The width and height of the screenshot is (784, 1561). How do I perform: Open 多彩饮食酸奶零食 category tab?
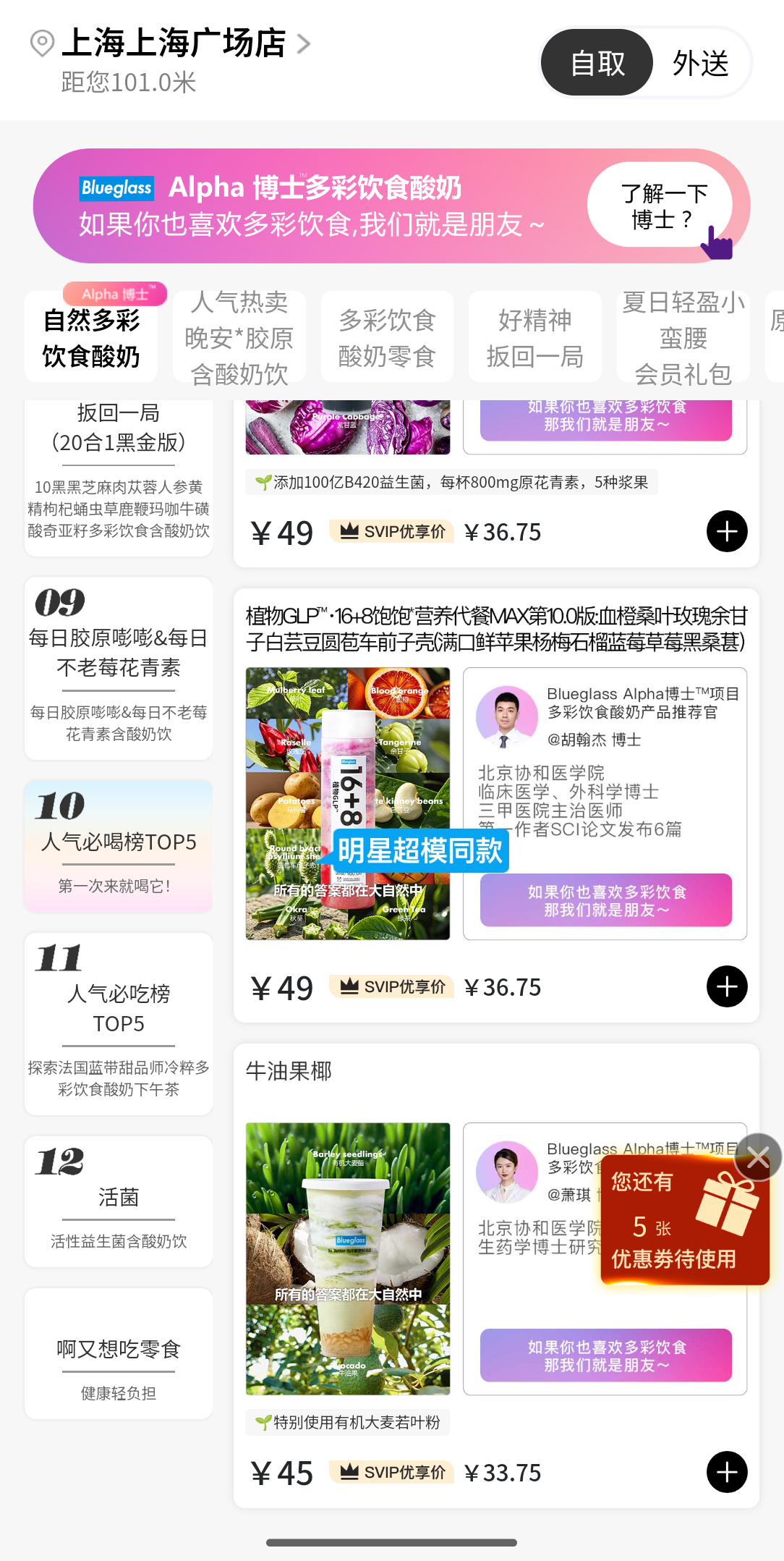tap(387, 337)
